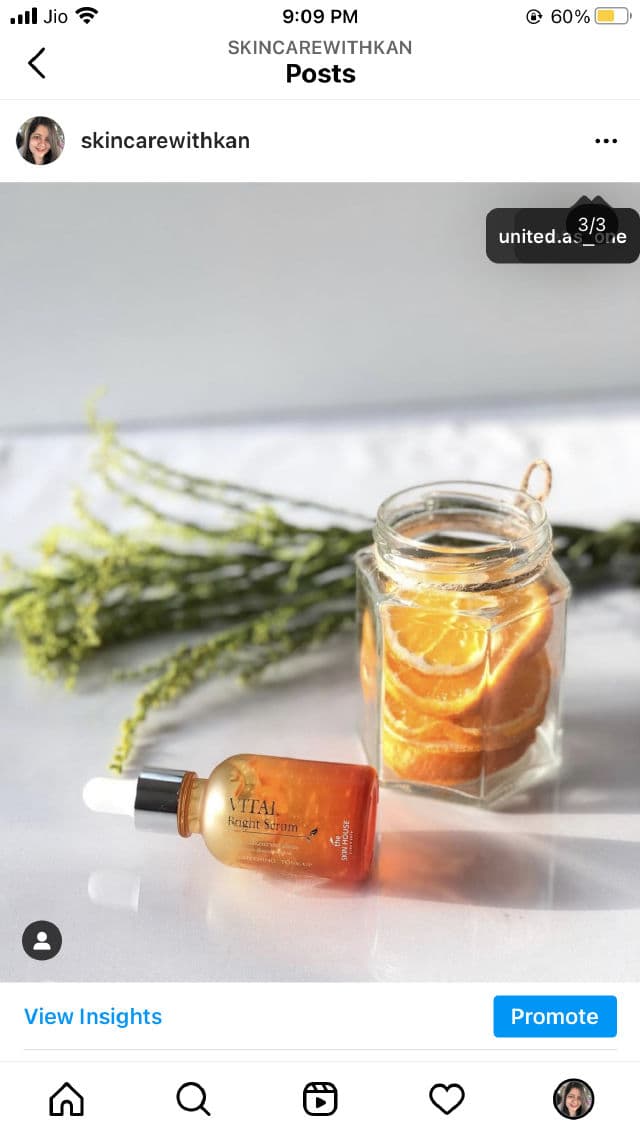
Task: Switch to the Search tab
Action: pyautogui.click(x=193, y=1099)
